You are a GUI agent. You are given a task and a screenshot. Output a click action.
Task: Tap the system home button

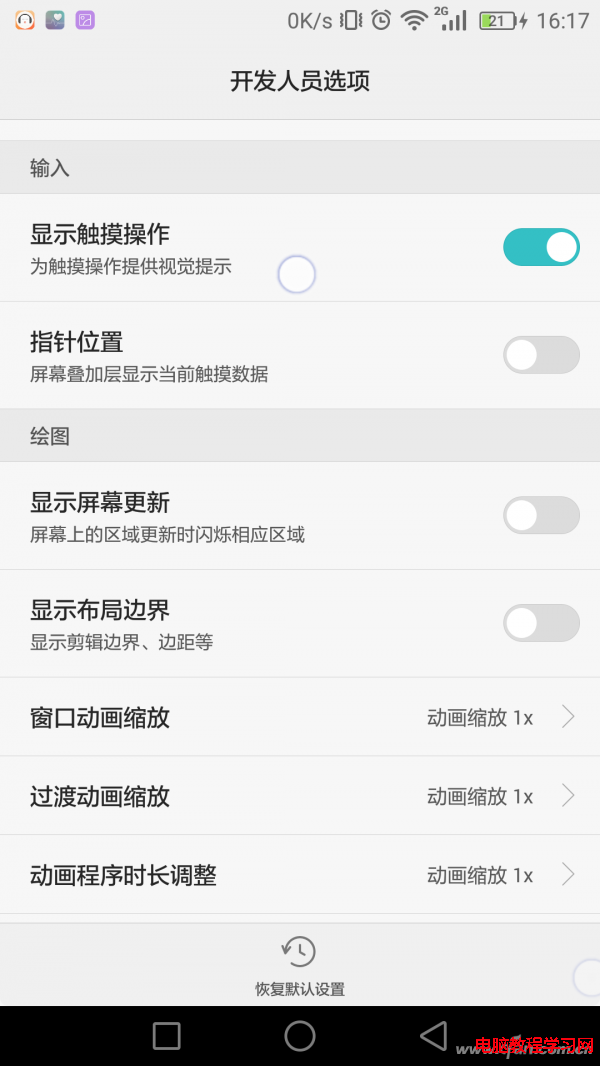pyautogui.click(x=300, y=1036)
